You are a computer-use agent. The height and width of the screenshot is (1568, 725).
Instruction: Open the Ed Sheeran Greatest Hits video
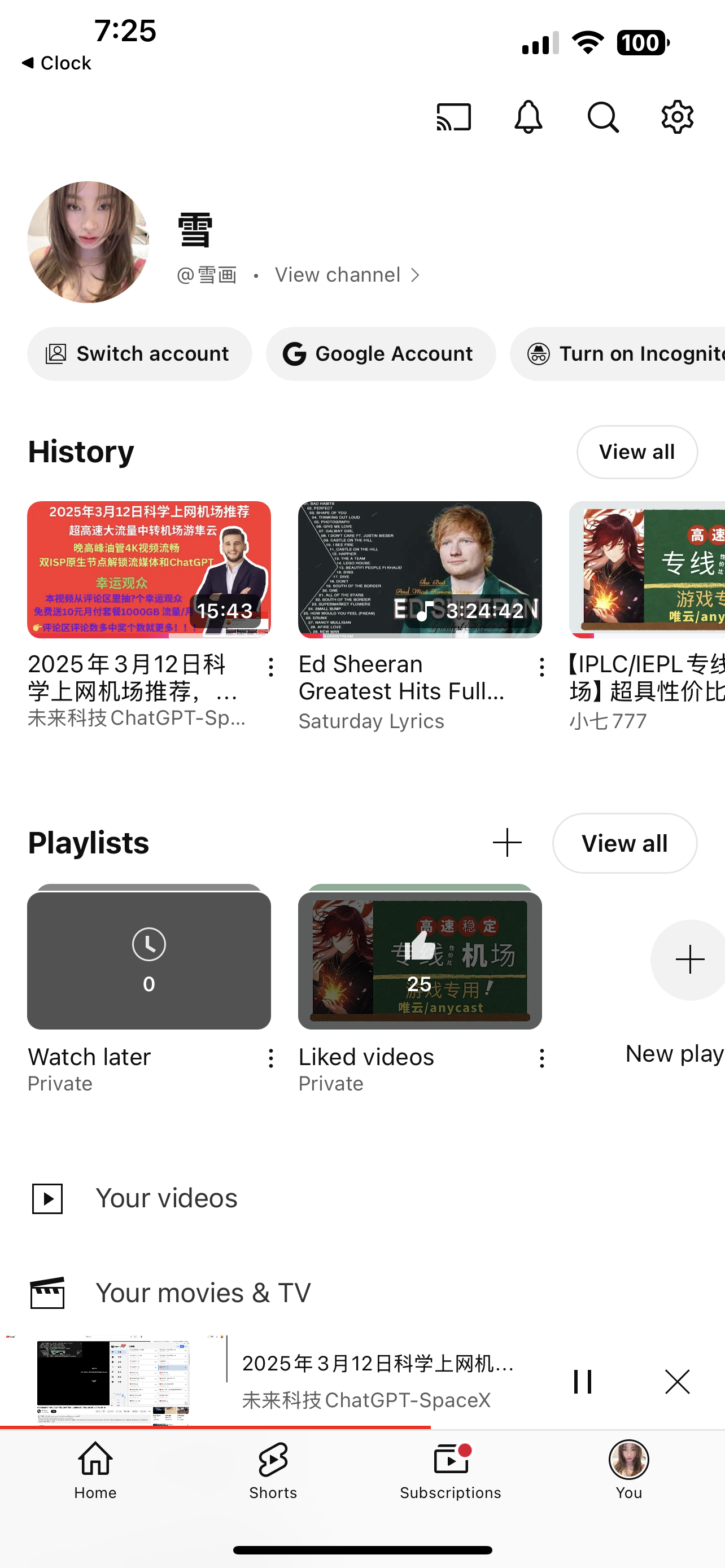(420, 570)
